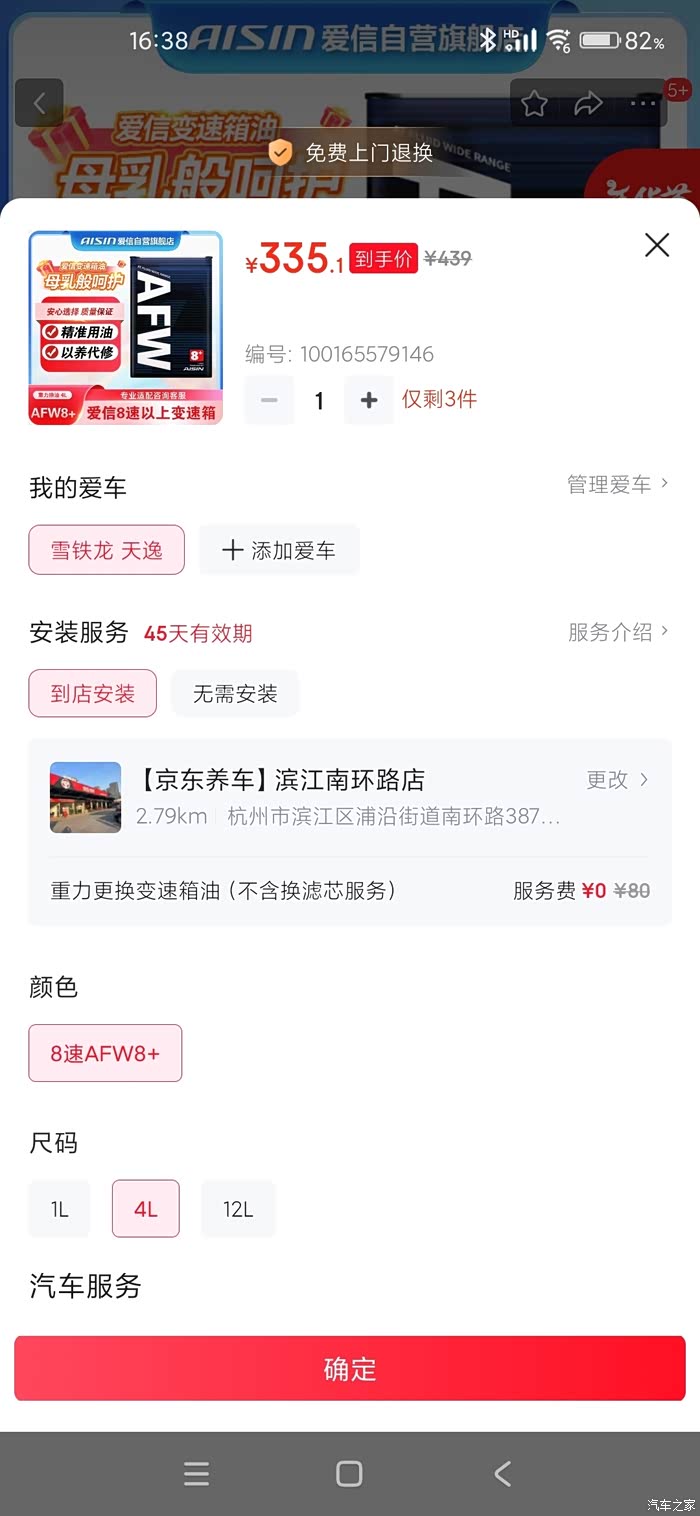Viewport: 700px width, 1516px height.
Task: Go back using system navigation bar
Action: (503, 1473)
